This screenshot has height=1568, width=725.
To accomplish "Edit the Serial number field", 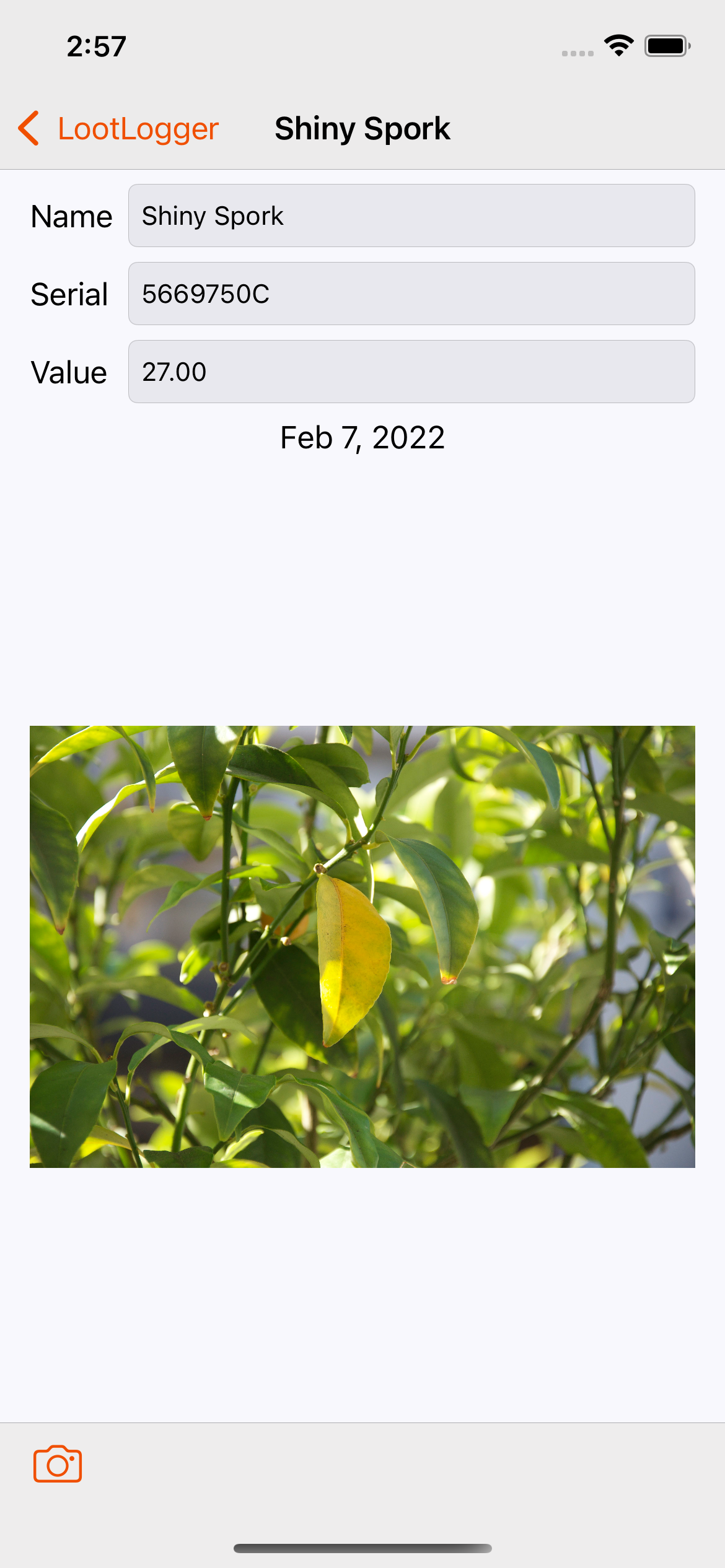I will click(411, 294).
